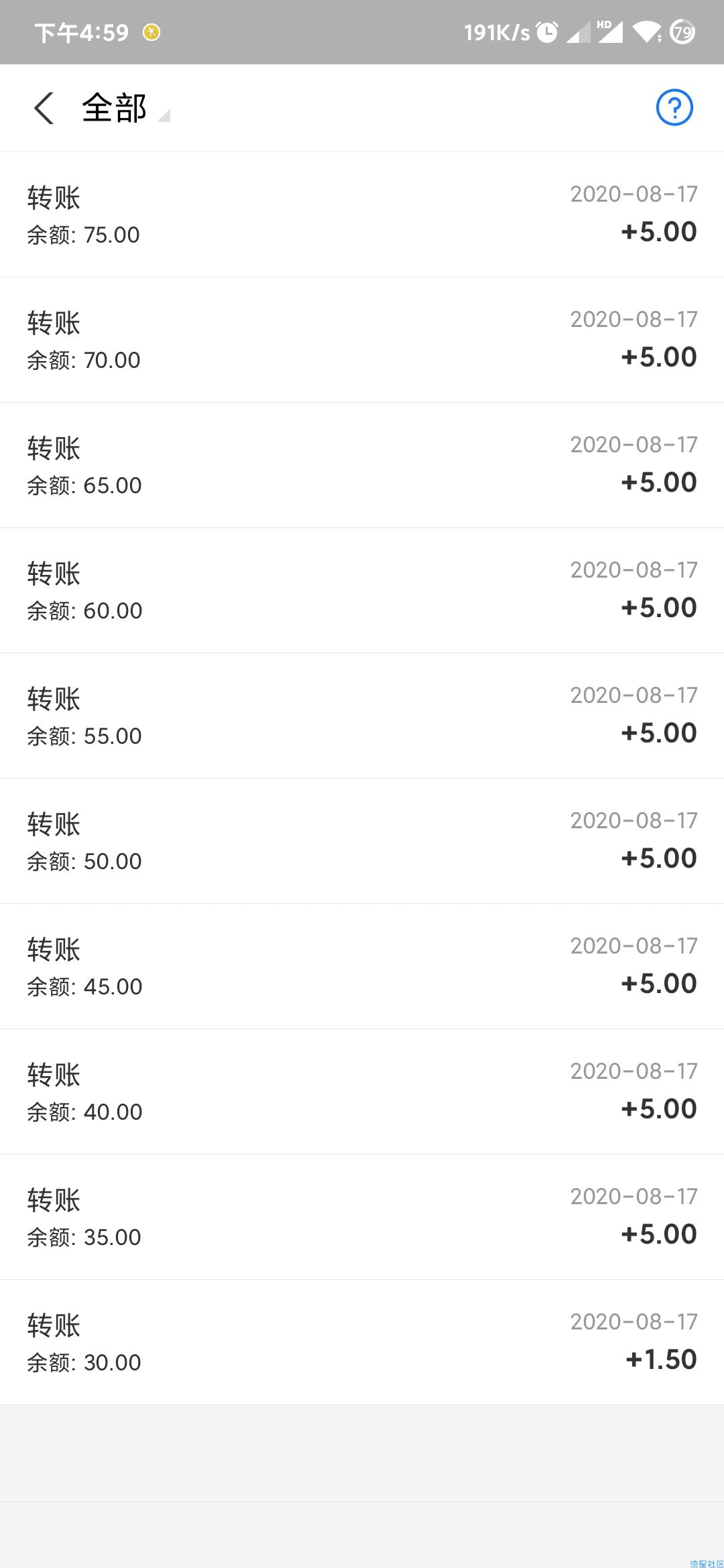Image resolution: width=724 pixels, height=1568 pixels.
Task: Go back using the top-left arrow
Action: (44, 109)
